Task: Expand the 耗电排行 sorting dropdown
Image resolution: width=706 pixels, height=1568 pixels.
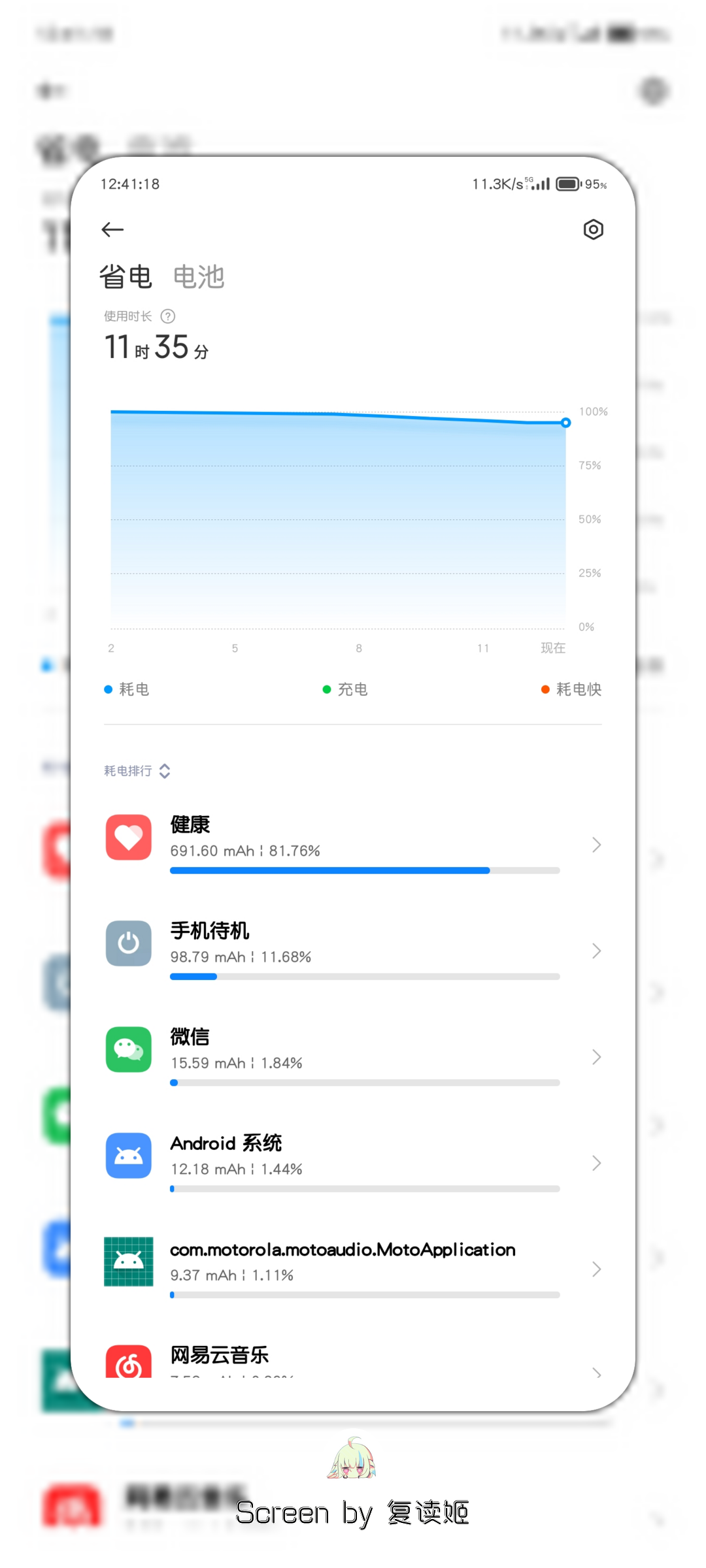Action: (137, 771)
